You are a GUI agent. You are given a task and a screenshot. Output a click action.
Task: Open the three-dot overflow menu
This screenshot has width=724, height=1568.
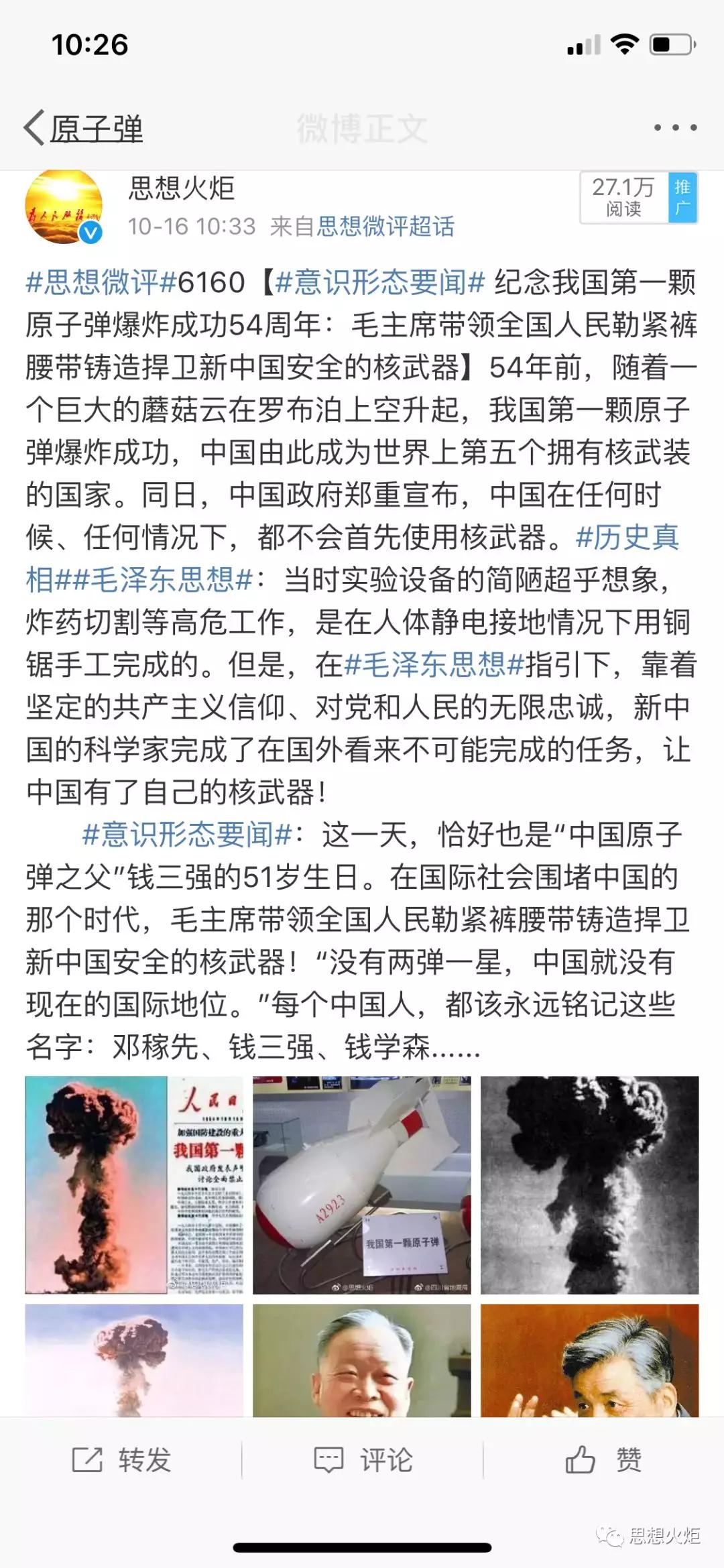tap(674, 127)
